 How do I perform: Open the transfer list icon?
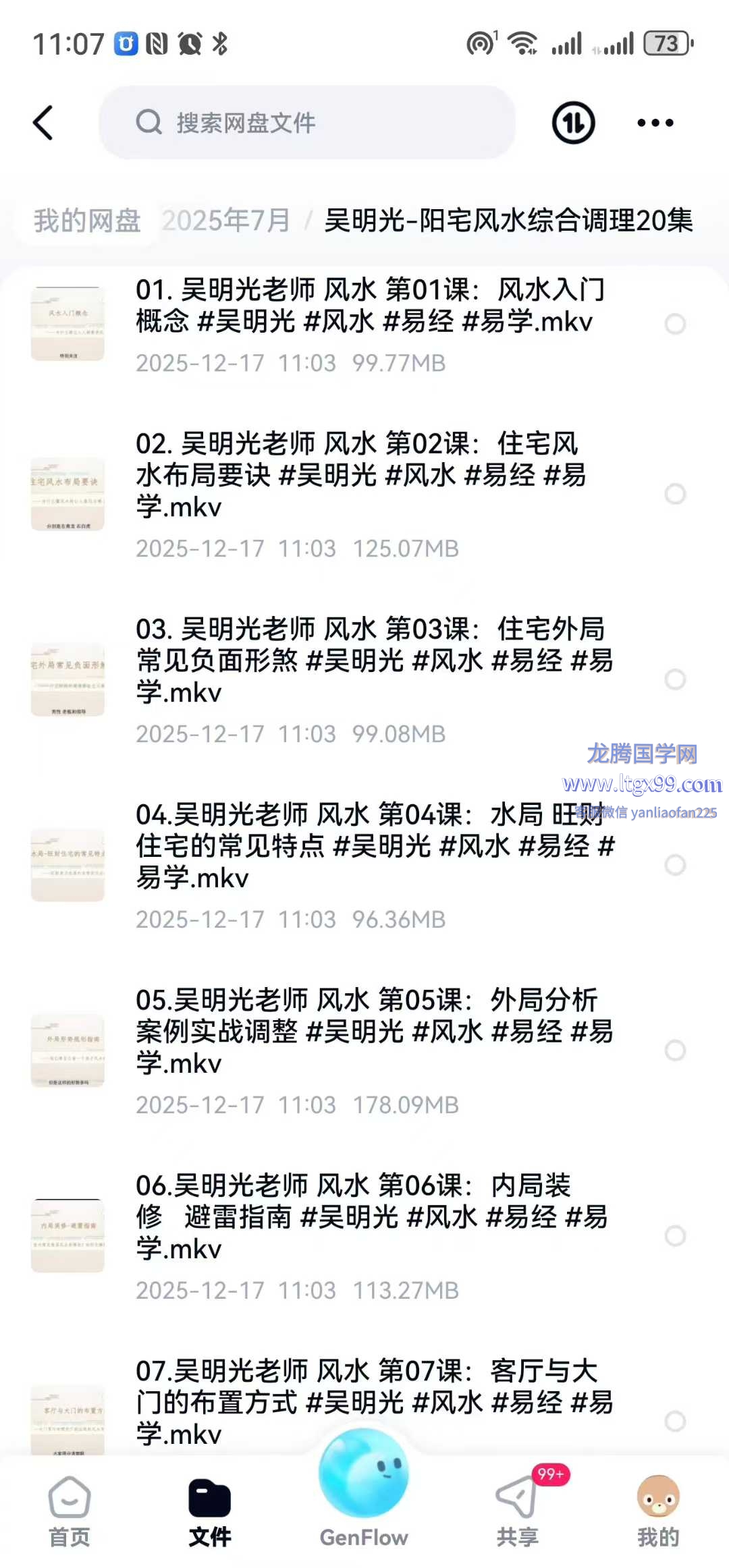pyautogui.click(x=573, y=123)
